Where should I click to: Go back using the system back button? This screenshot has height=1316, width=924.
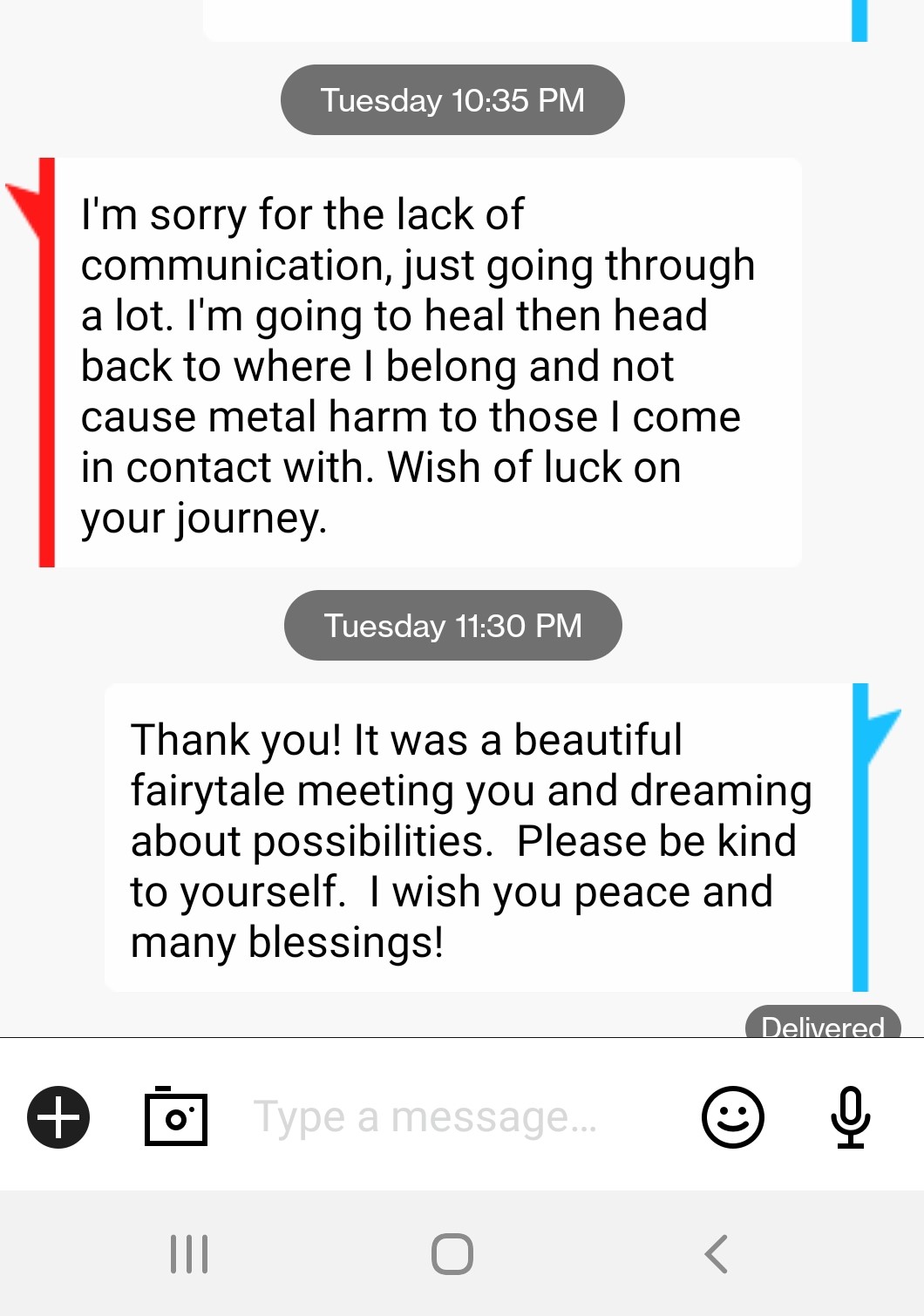pos(717,1254)
